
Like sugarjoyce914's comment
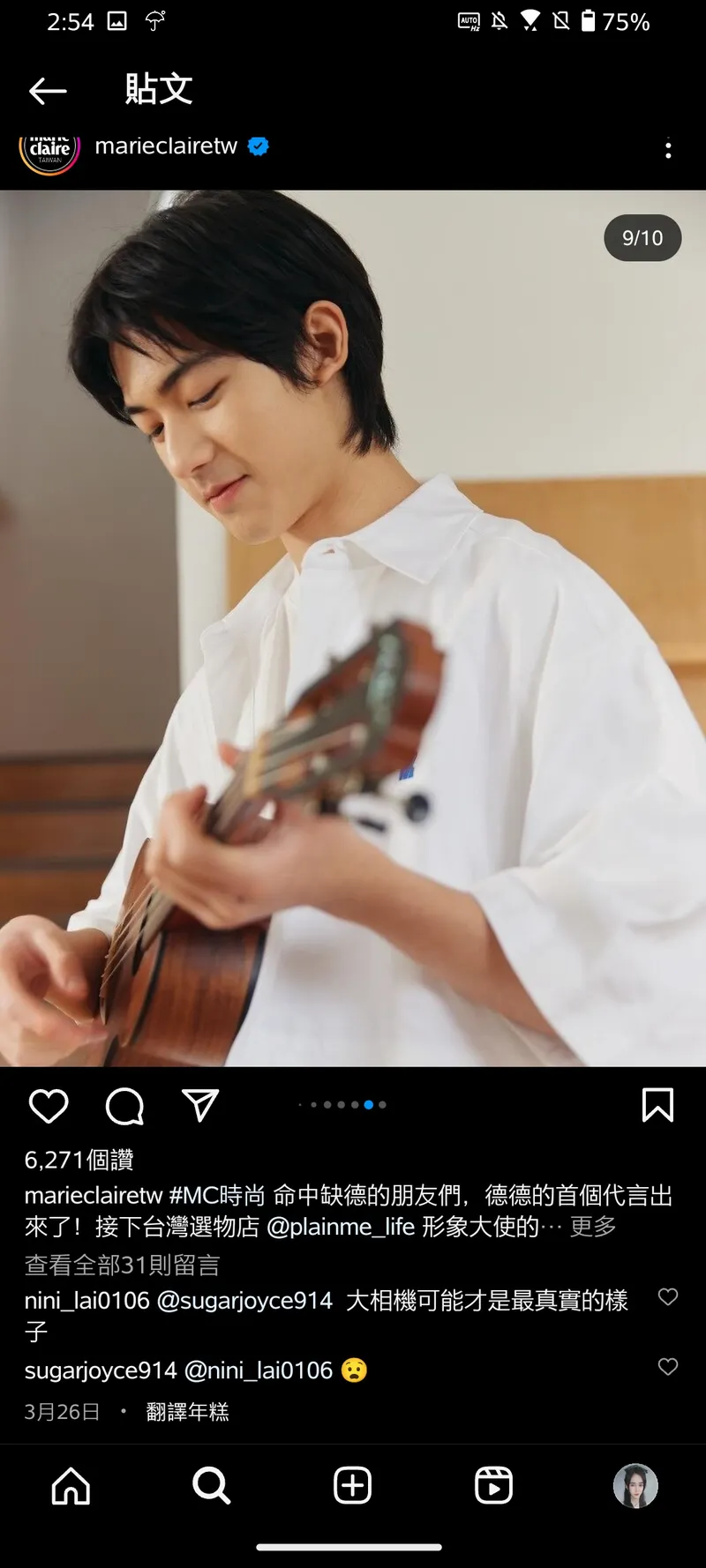pyautogui.click(x=668, y=1366)
